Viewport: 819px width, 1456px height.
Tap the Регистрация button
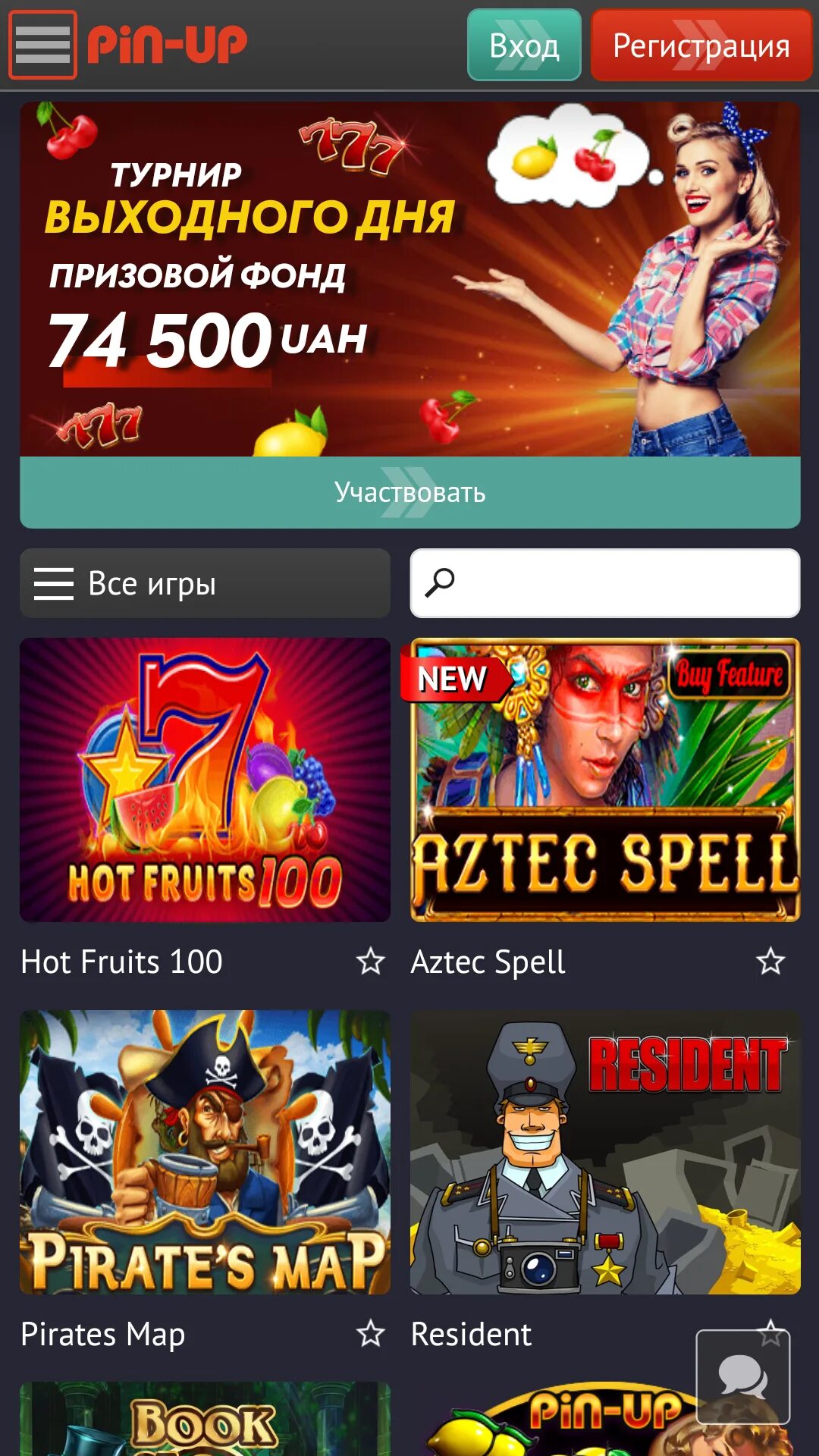click(x=701, y=45)
